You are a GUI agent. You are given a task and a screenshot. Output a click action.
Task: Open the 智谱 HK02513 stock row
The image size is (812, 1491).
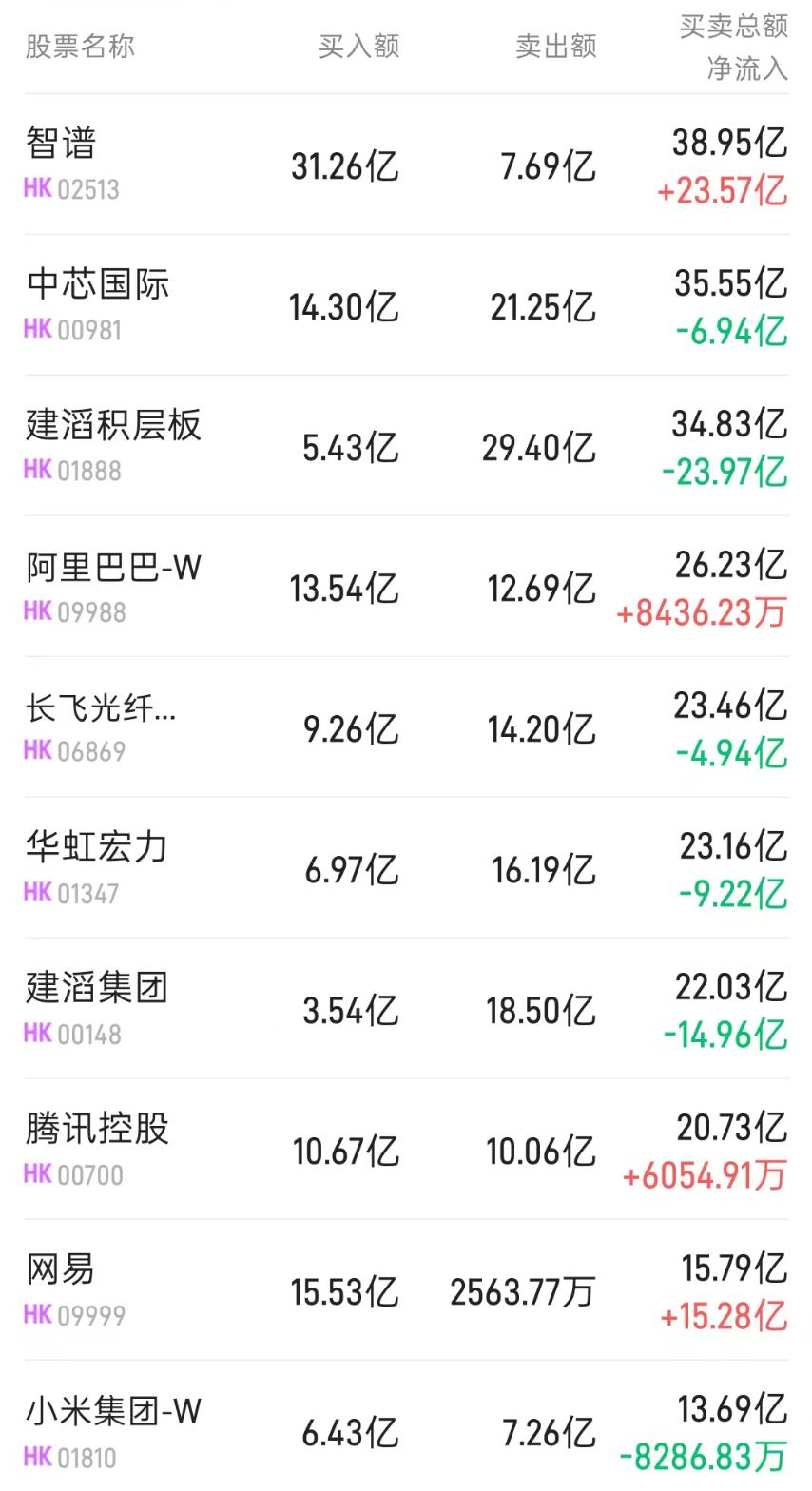(406, 165)
